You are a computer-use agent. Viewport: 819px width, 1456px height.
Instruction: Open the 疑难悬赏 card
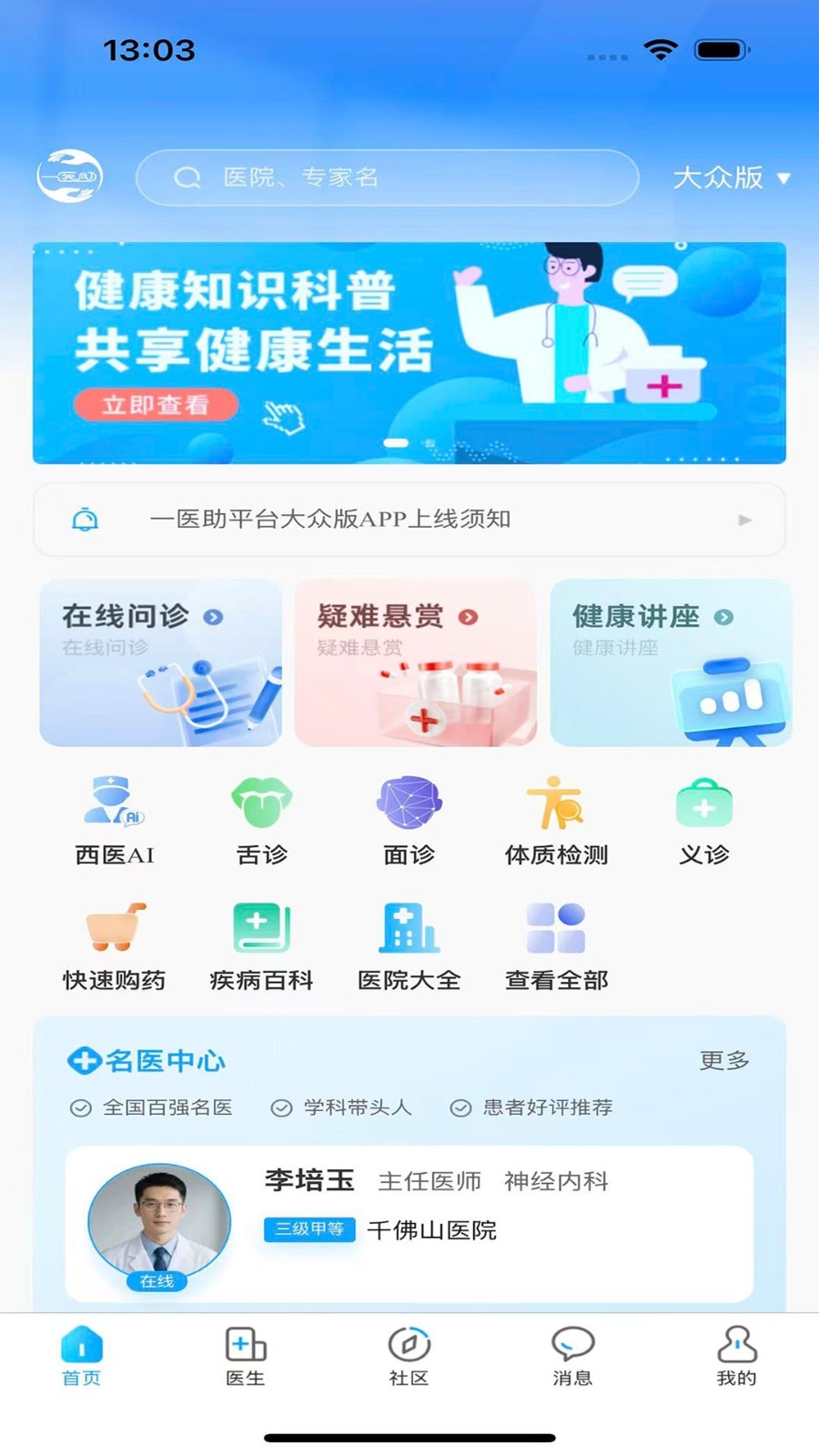click(416, 662)
